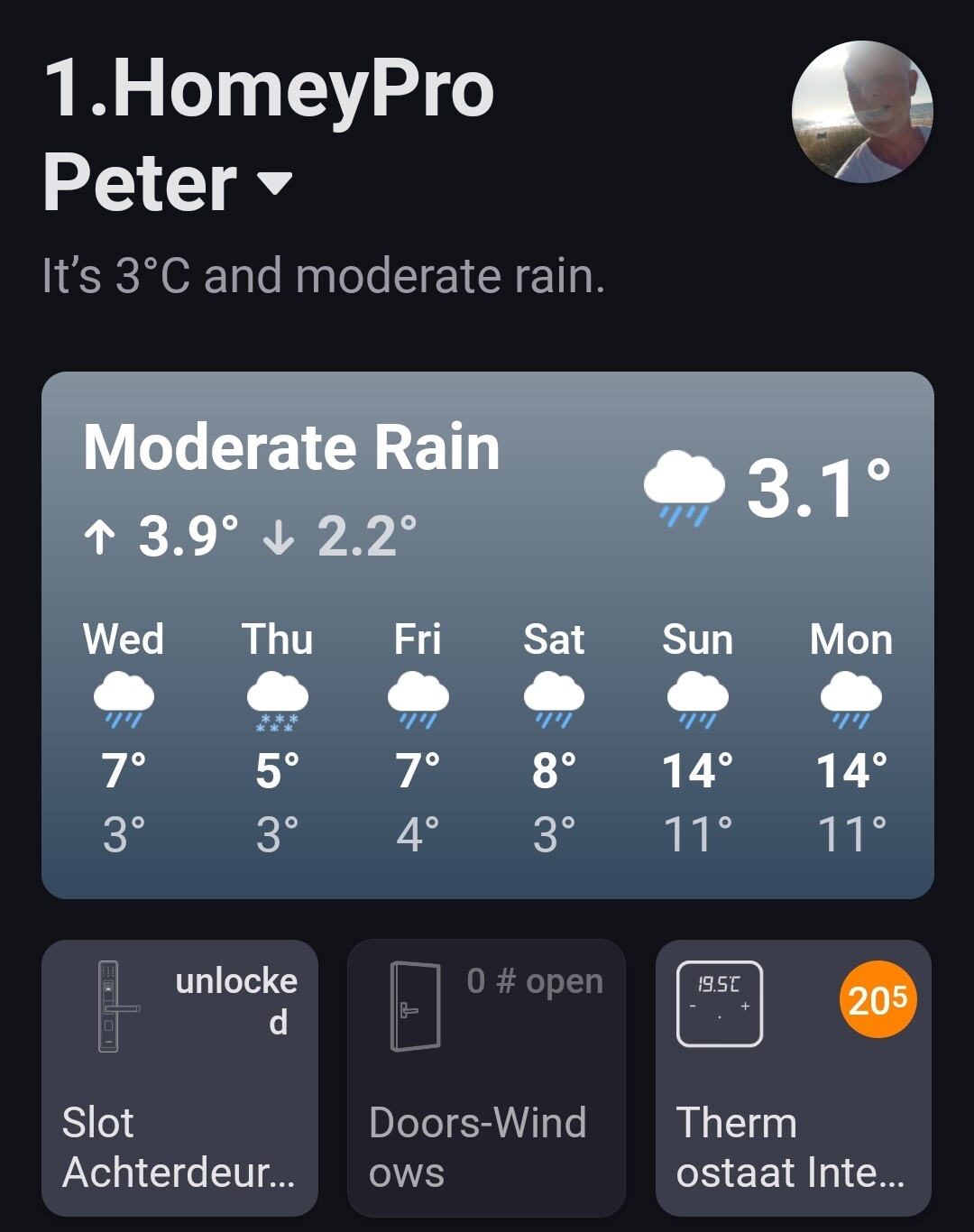974x1232 pixels.
Task: Toggle the Slot Achterdeur lock tile
Action: coord(179,1078)
